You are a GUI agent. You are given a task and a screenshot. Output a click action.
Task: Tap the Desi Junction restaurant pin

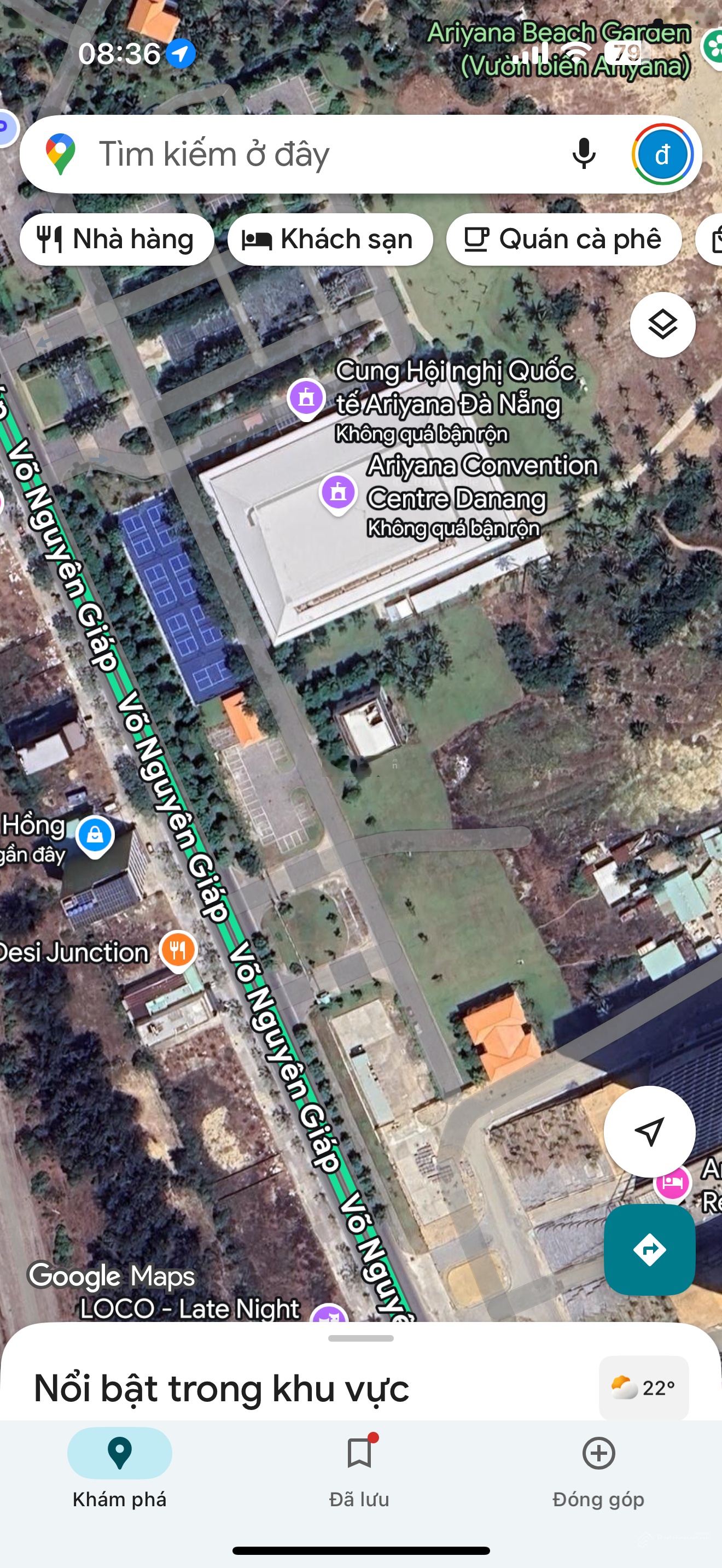pos(178,950)
